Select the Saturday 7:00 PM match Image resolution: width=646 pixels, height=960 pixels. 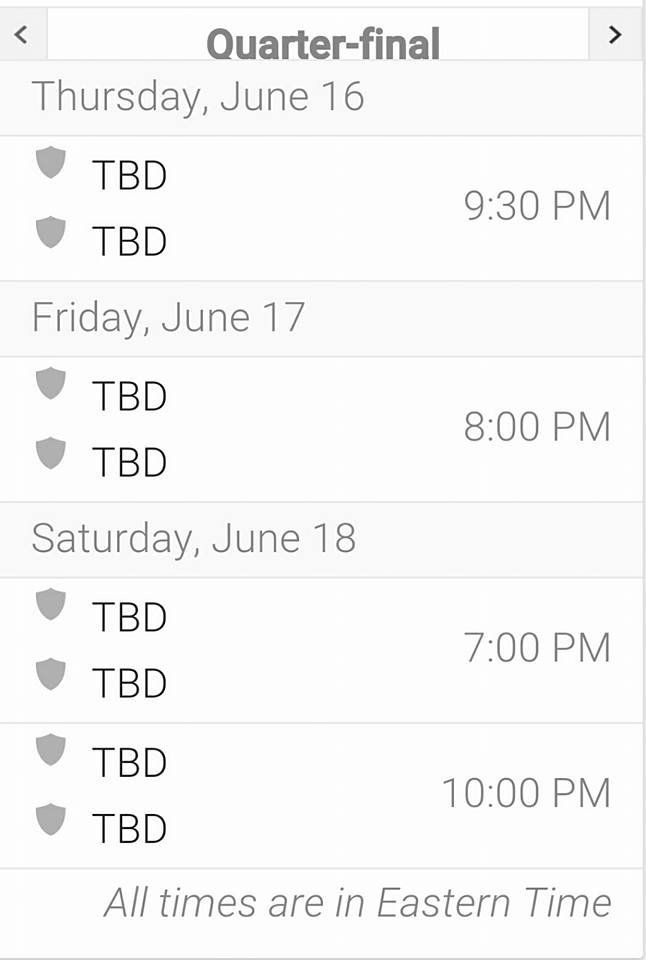click(x=320, y=650)
